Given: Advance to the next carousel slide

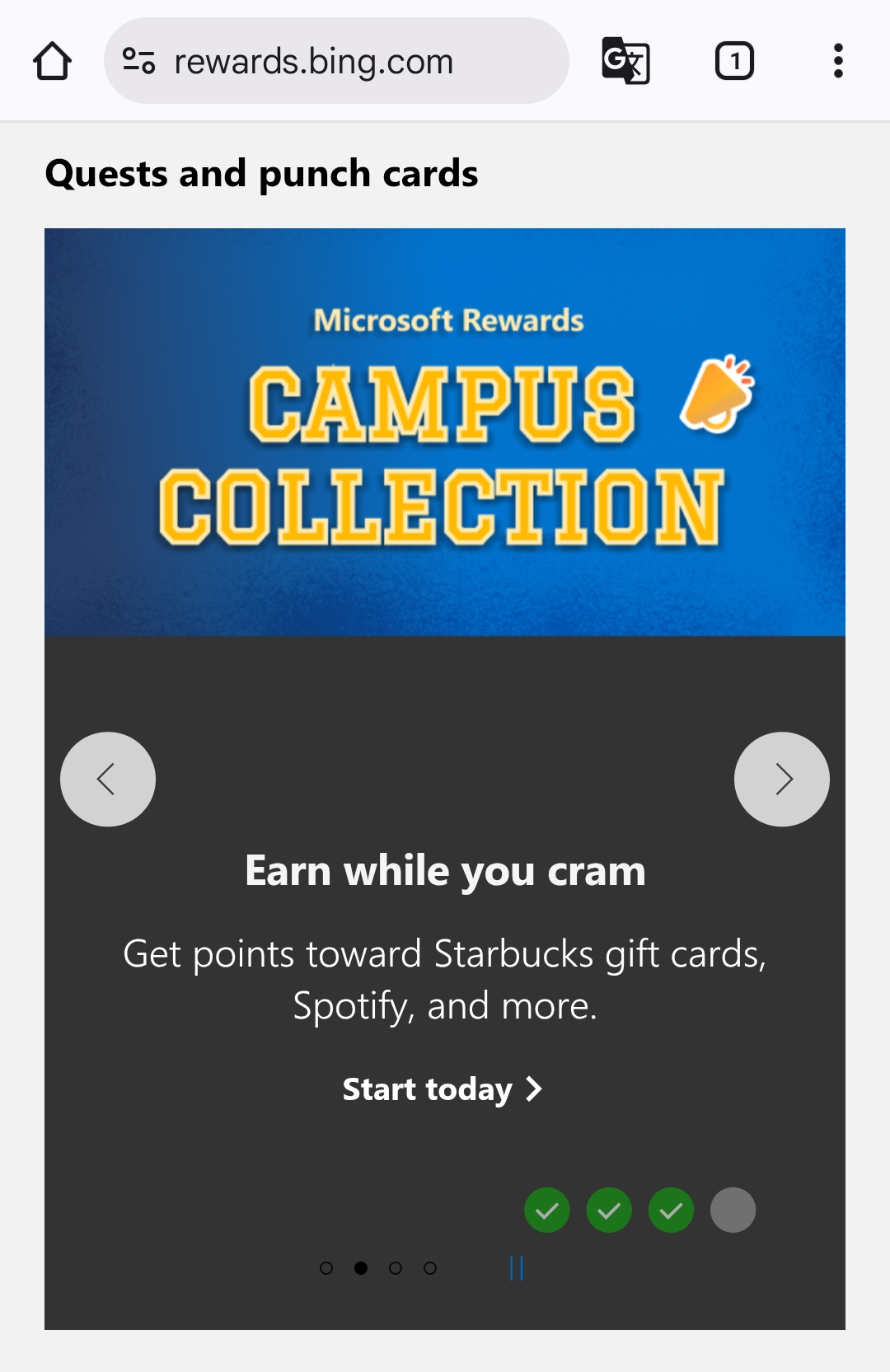Looking at the screenshot, I should [x=781, y=779].
